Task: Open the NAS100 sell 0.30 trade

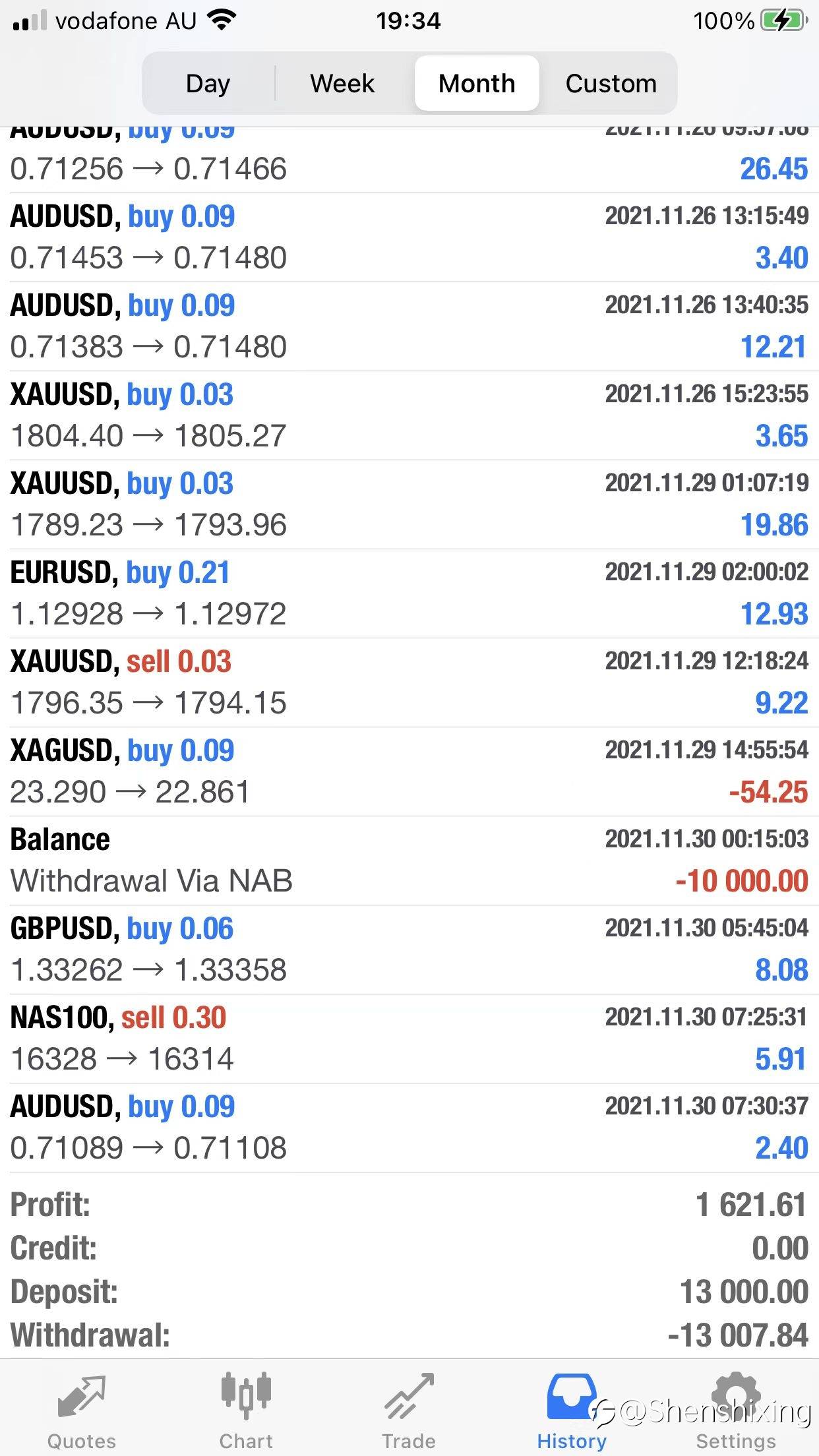Action: point(409,1039)
